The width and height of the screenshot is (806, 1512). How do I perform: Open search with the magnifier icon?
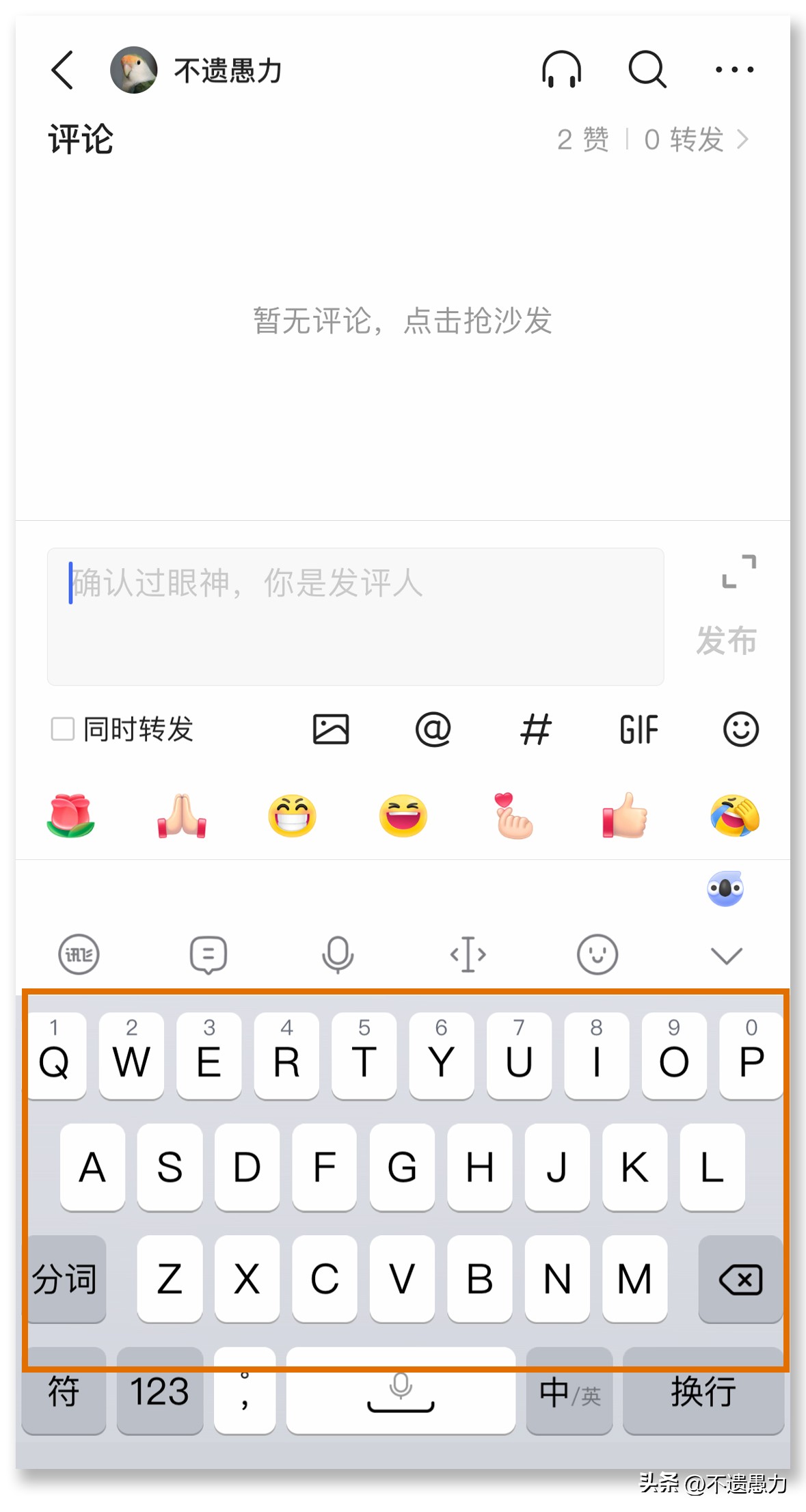[646, 70]
